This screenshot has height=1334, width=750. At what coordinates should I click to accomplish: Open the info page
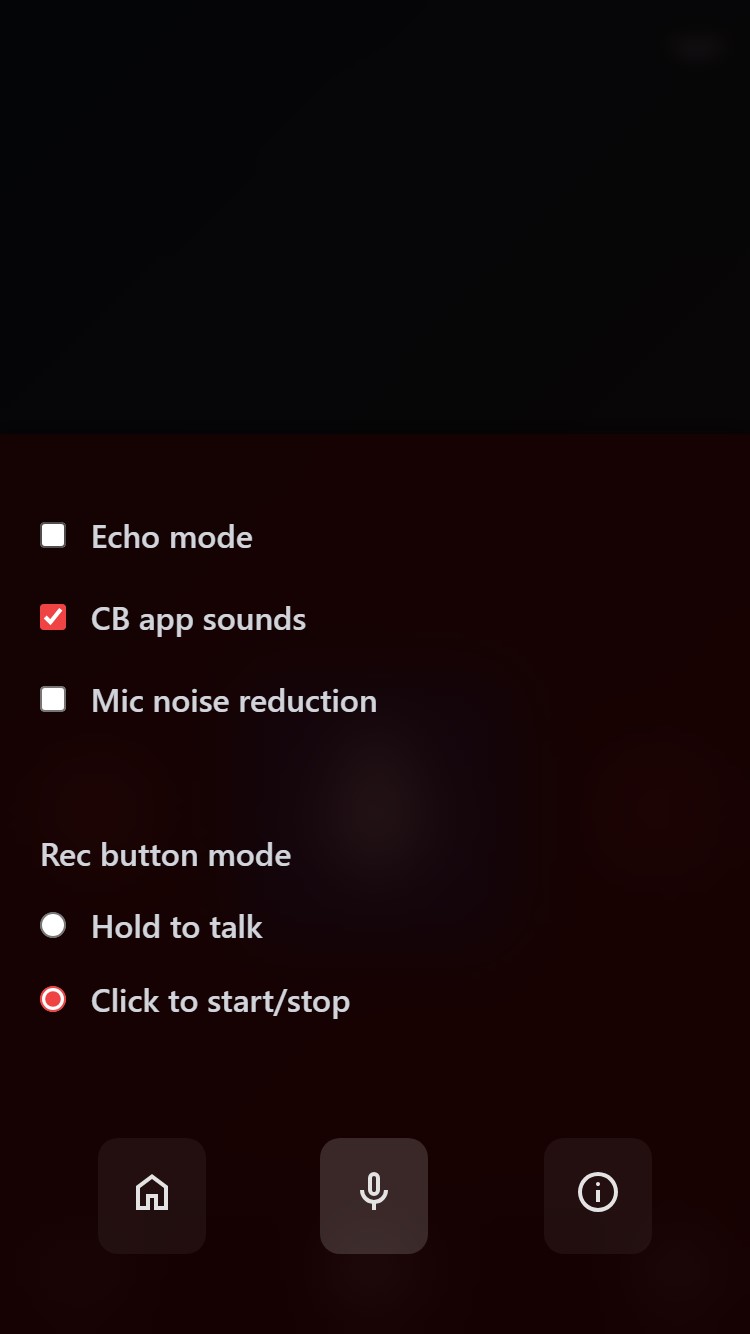pos(598,1194)
